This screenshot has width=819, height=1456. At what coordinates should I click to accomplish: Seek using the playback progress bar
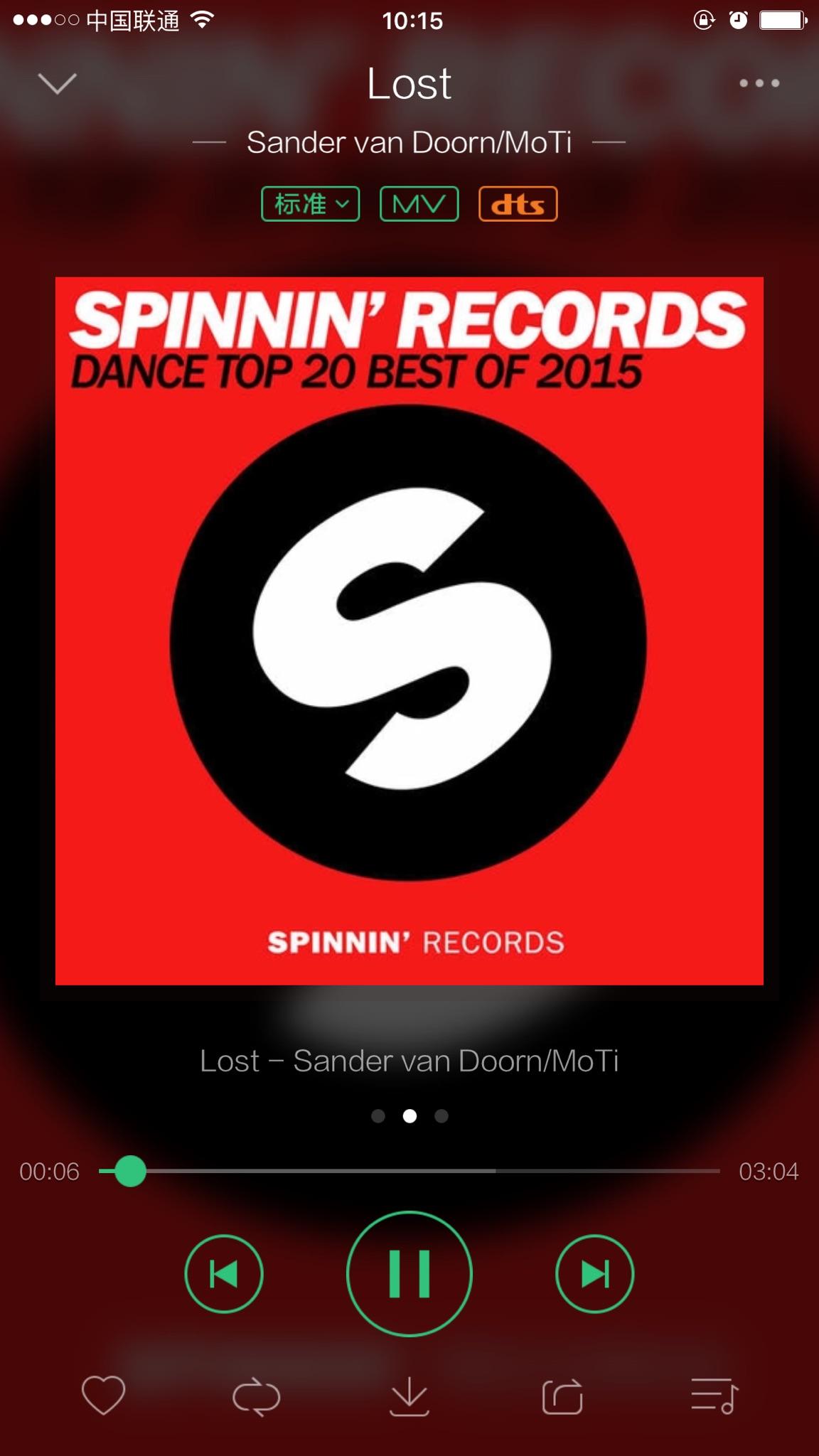point(409,1171)
